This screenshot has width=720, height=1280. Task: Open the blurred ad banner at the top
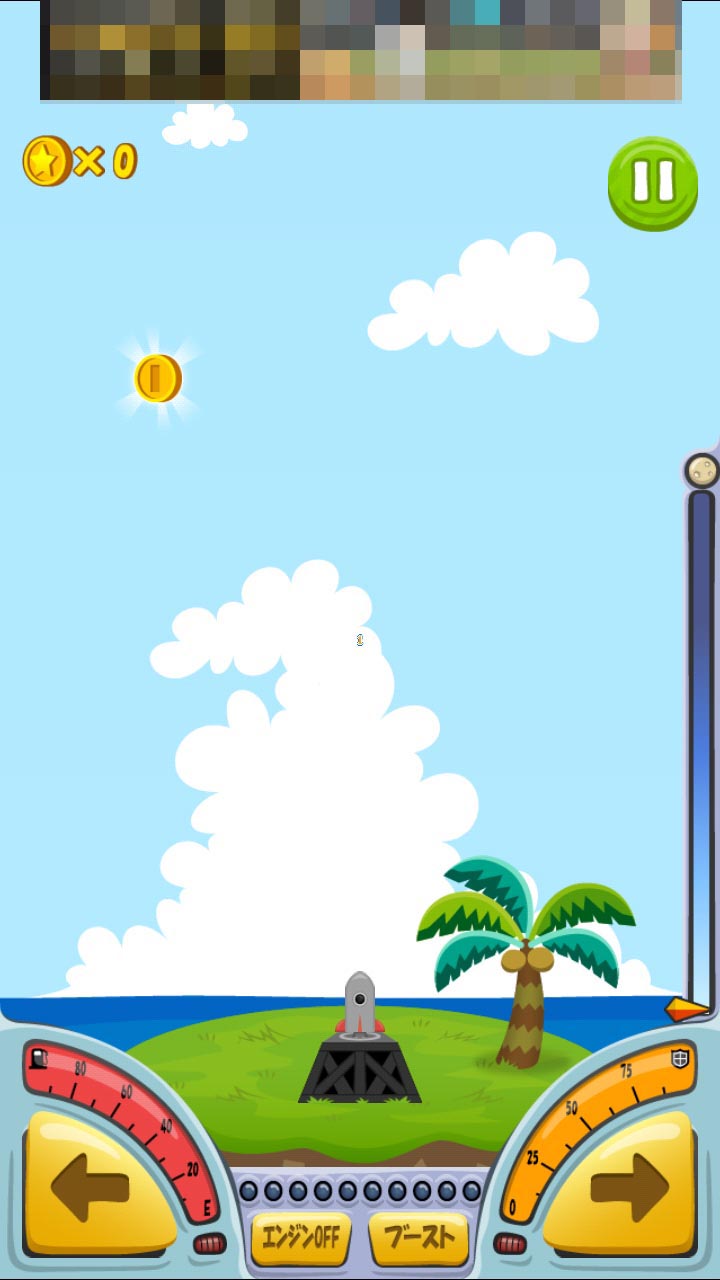pyautogui.click(x=360, y=50)
